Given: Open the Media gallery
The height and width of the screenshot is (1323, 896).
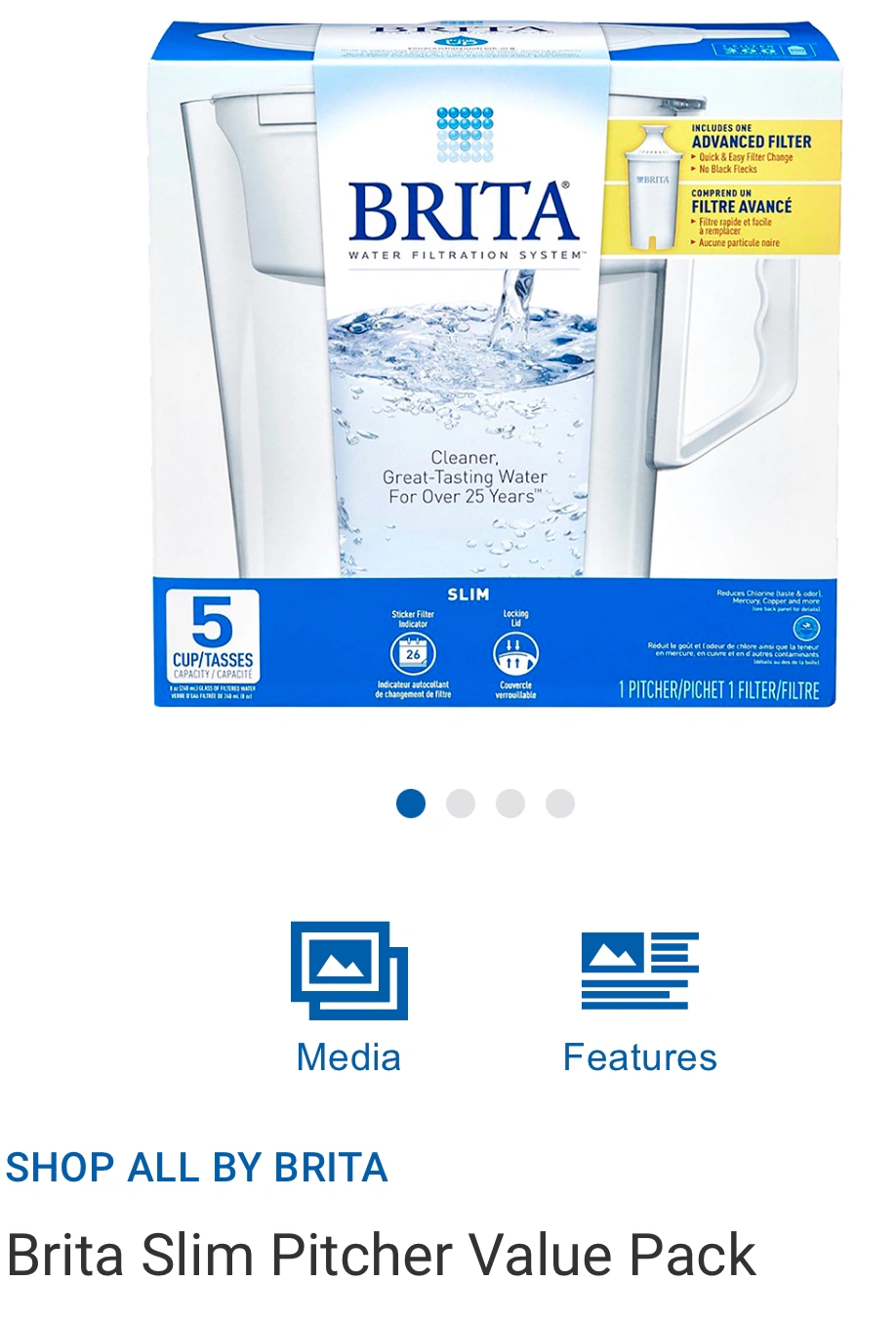Looking at the screenshot, I should 348,997.
